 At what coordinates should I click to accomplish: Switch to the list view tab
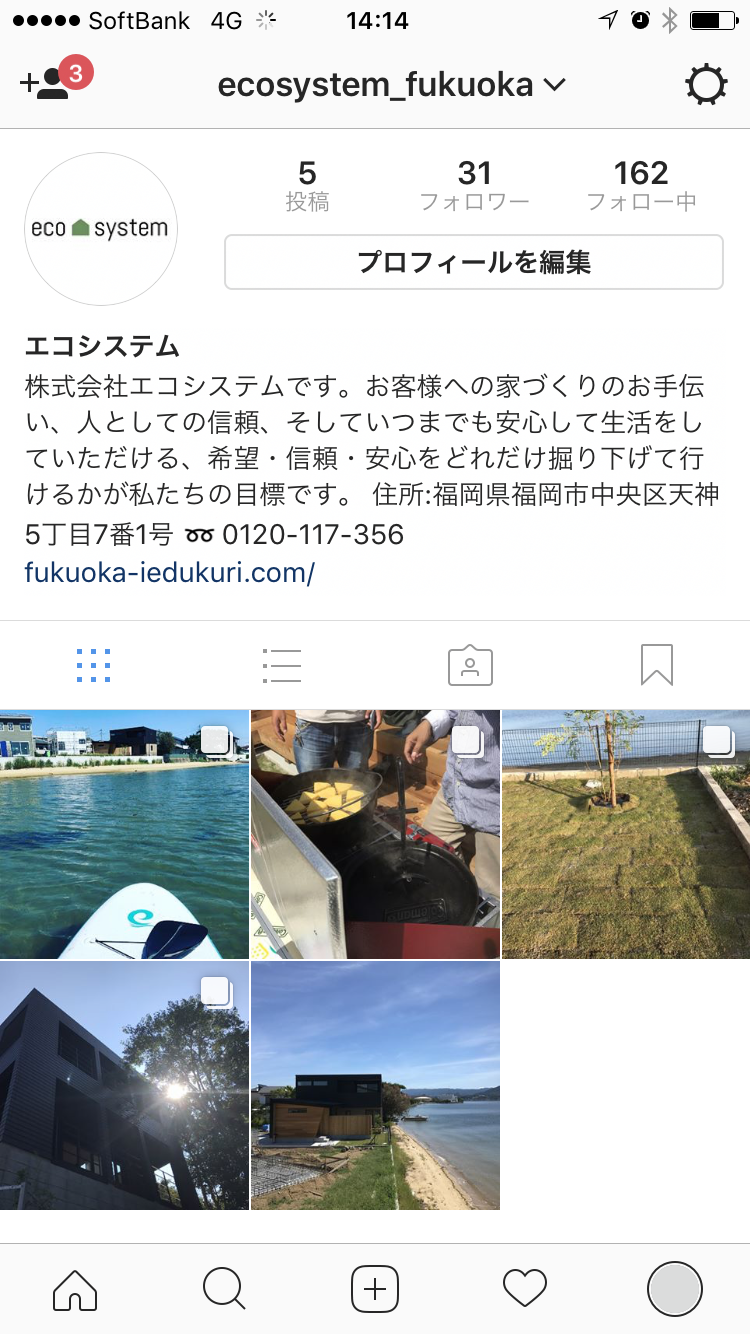pyautogui.click(x=281, y=665)
